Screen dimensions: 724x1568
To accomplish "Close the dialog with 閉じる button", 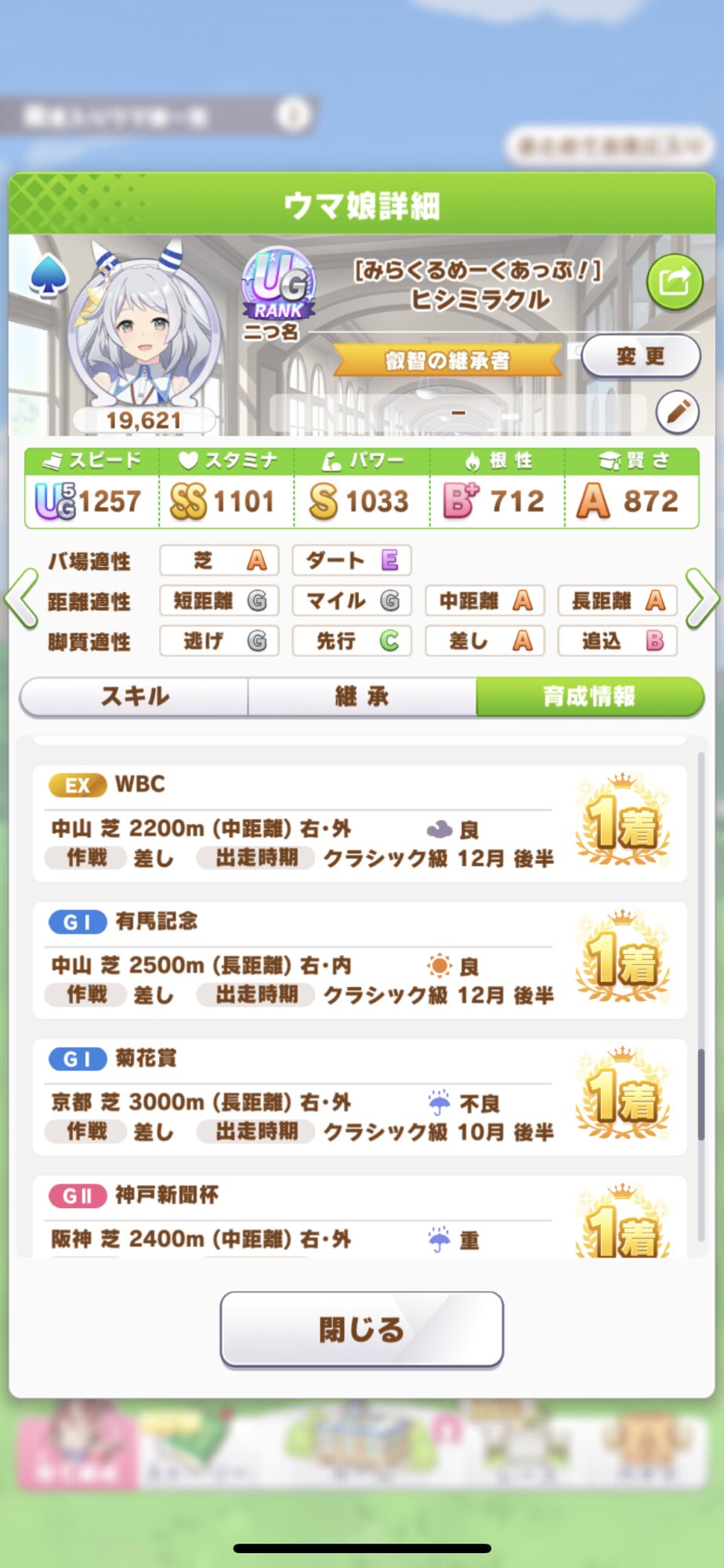I will pos(361,1330).
